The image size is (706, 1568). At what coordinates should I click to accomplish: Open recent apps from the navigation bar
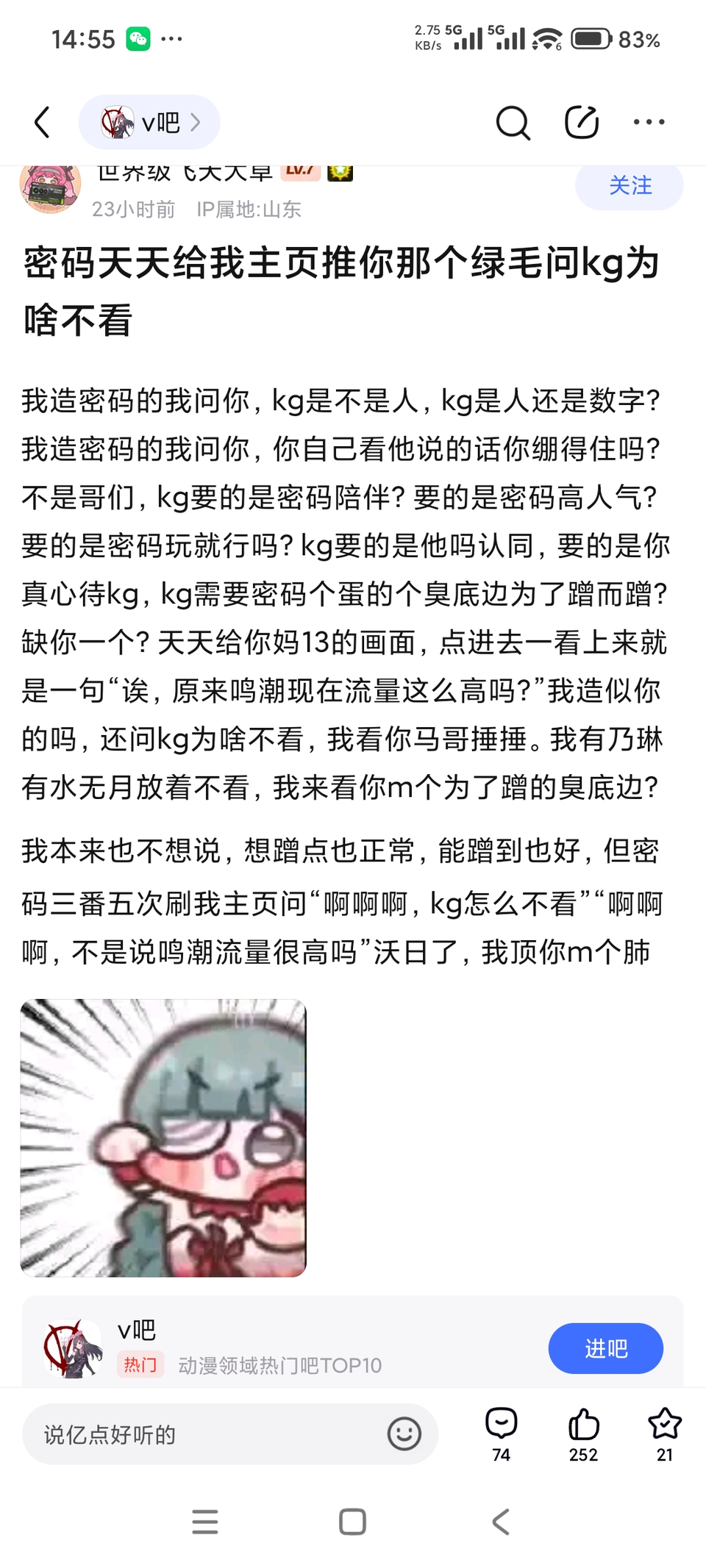coord(205,1522)
